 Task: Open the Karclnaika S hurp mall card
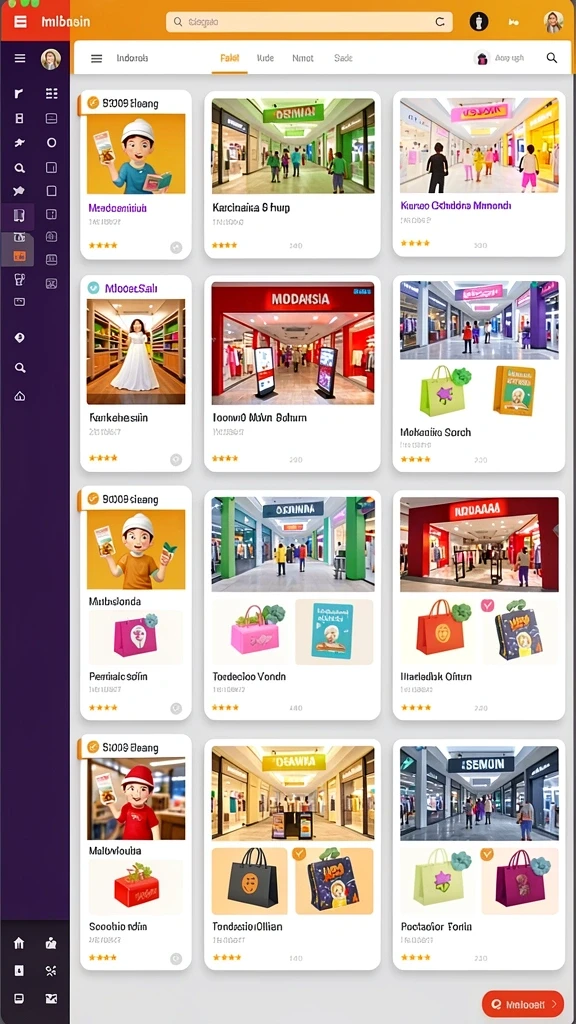pos(293,174)
